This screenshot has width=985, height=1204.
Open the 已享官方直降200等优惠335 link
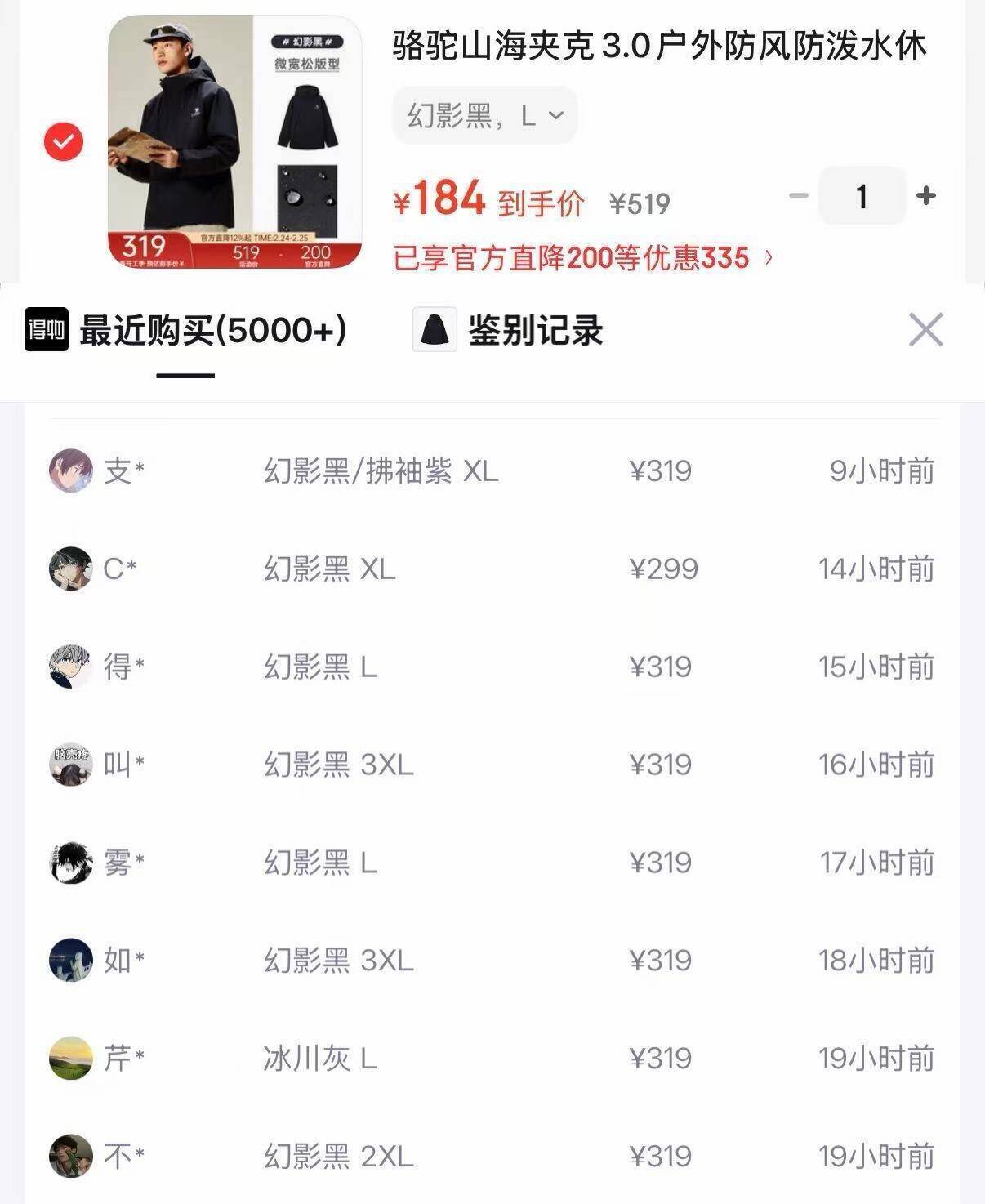[572, 257]
